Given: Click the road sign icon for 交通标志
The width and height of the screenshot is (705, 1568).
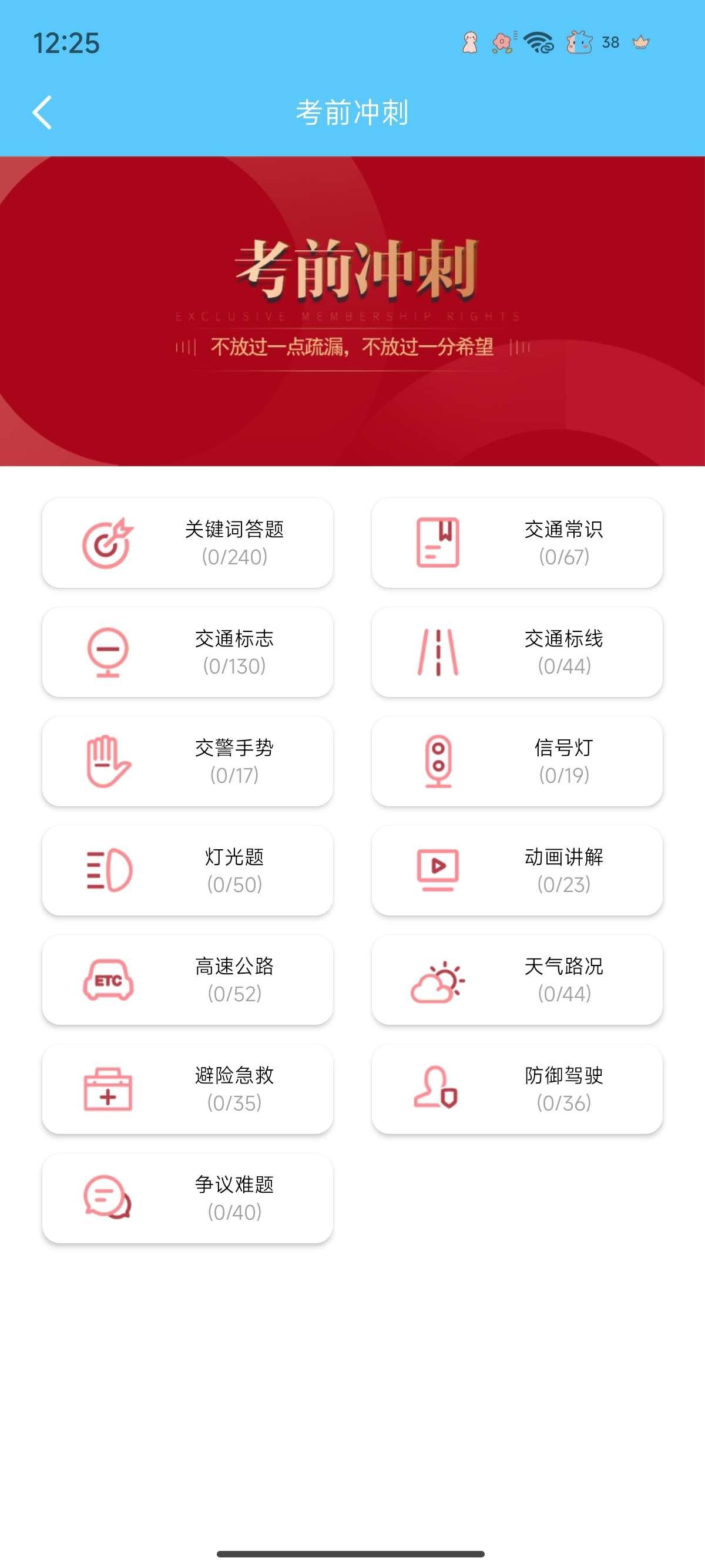Looking at the screenshot, I should point(107,652).
